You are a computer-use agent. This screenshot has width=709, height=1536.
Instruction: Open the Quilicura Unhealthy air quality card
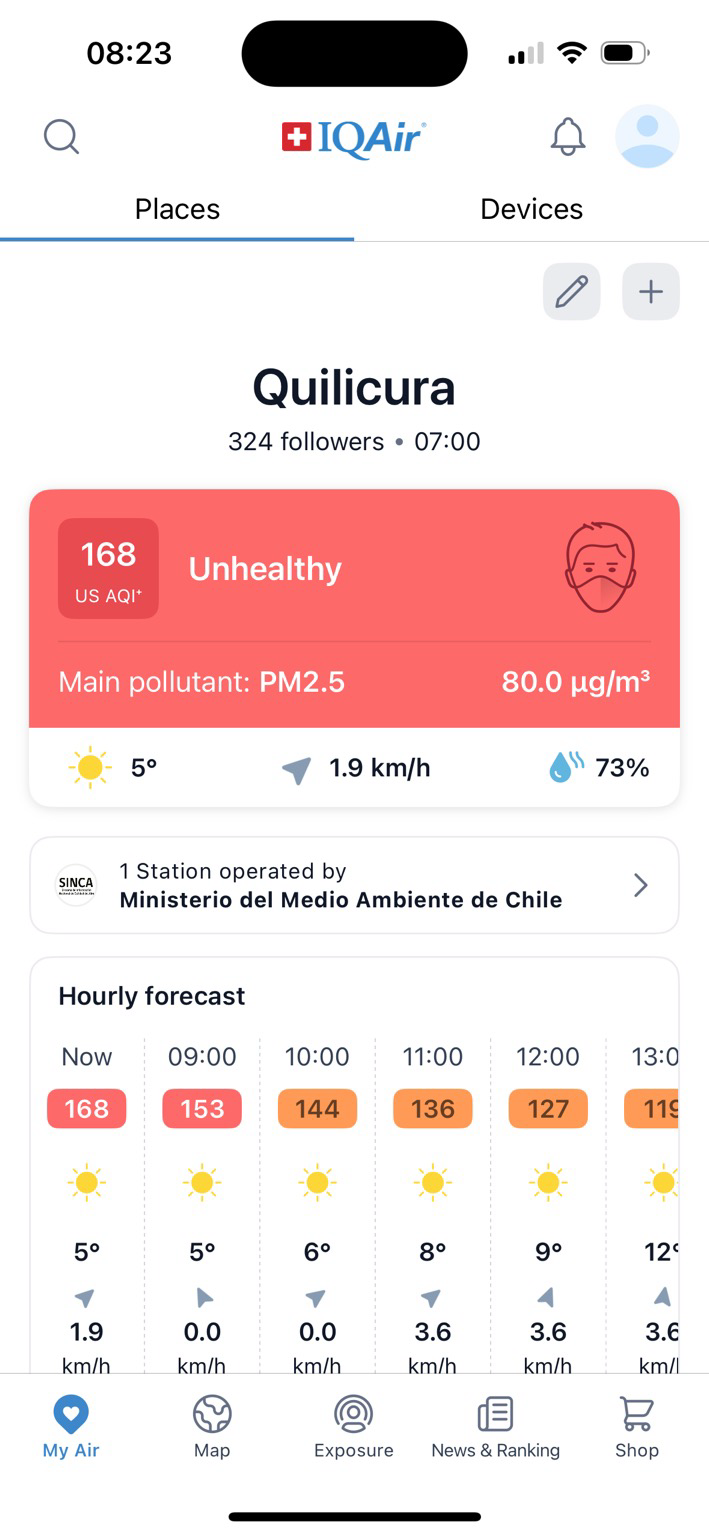pyautogui.click(x=354, y=647)
